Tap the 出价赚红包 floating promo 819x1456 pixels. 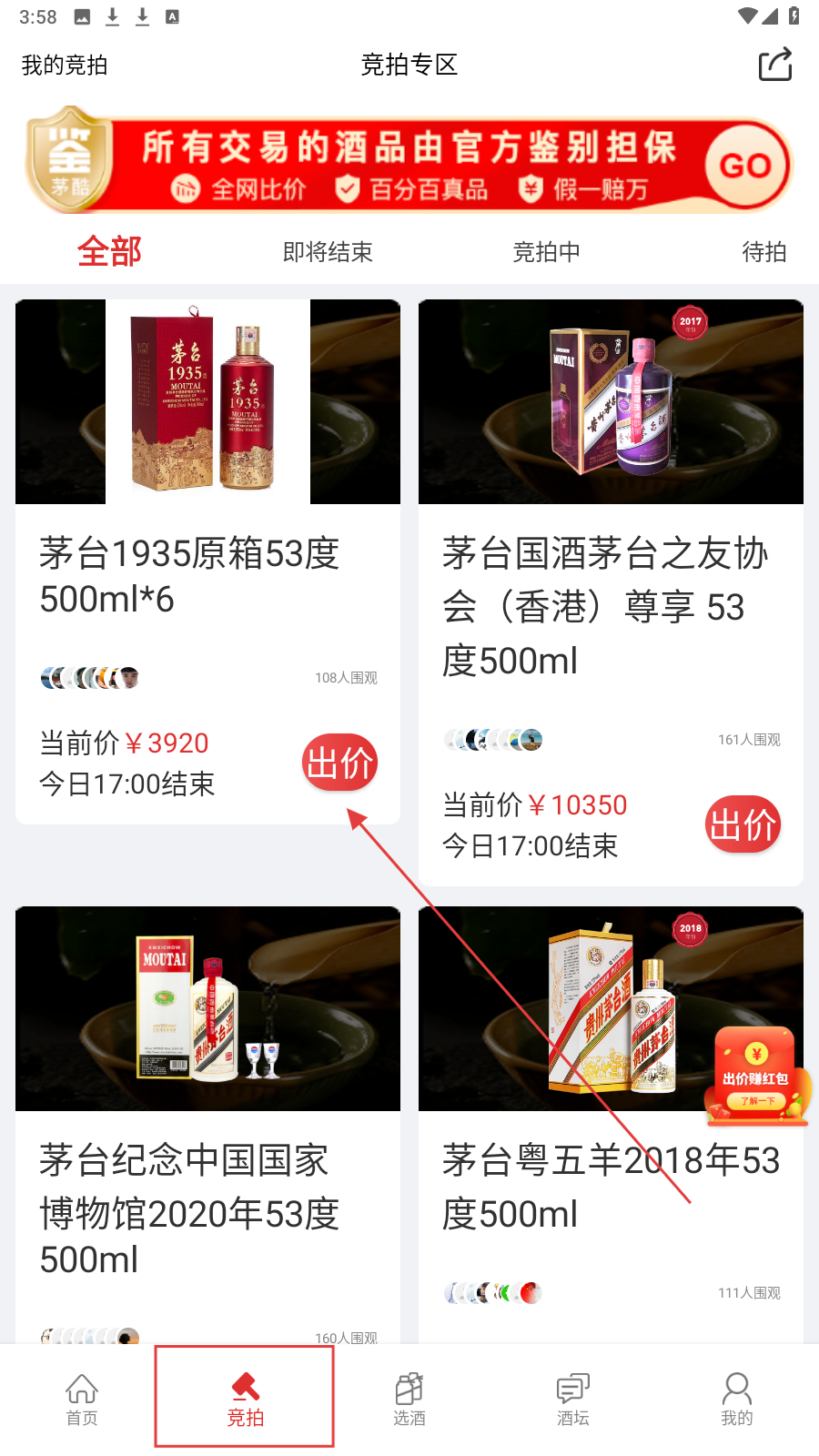pos(756,1077)
